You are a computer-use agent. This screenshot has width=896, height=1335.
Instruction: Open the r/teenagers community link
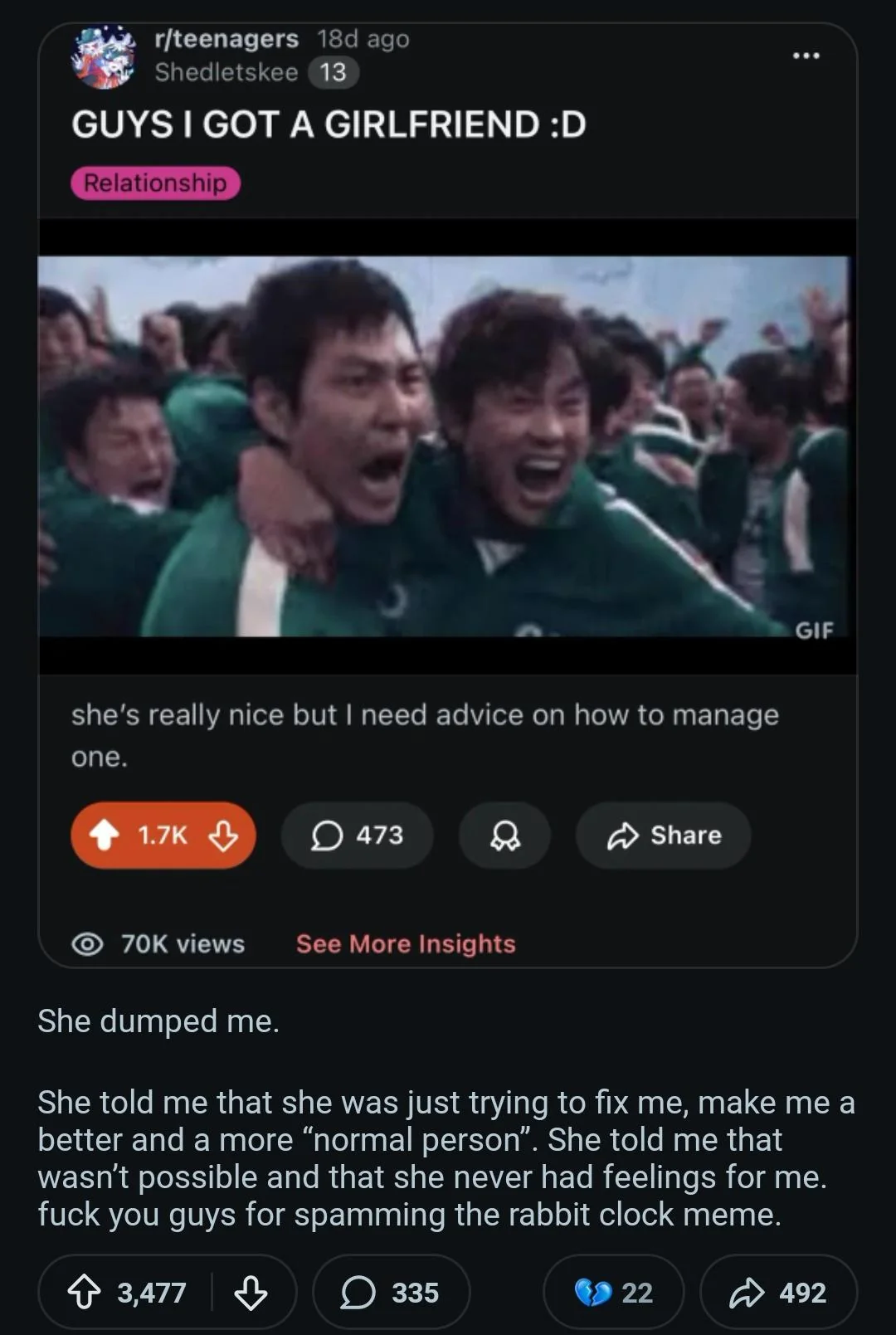[x=226, y=39]
